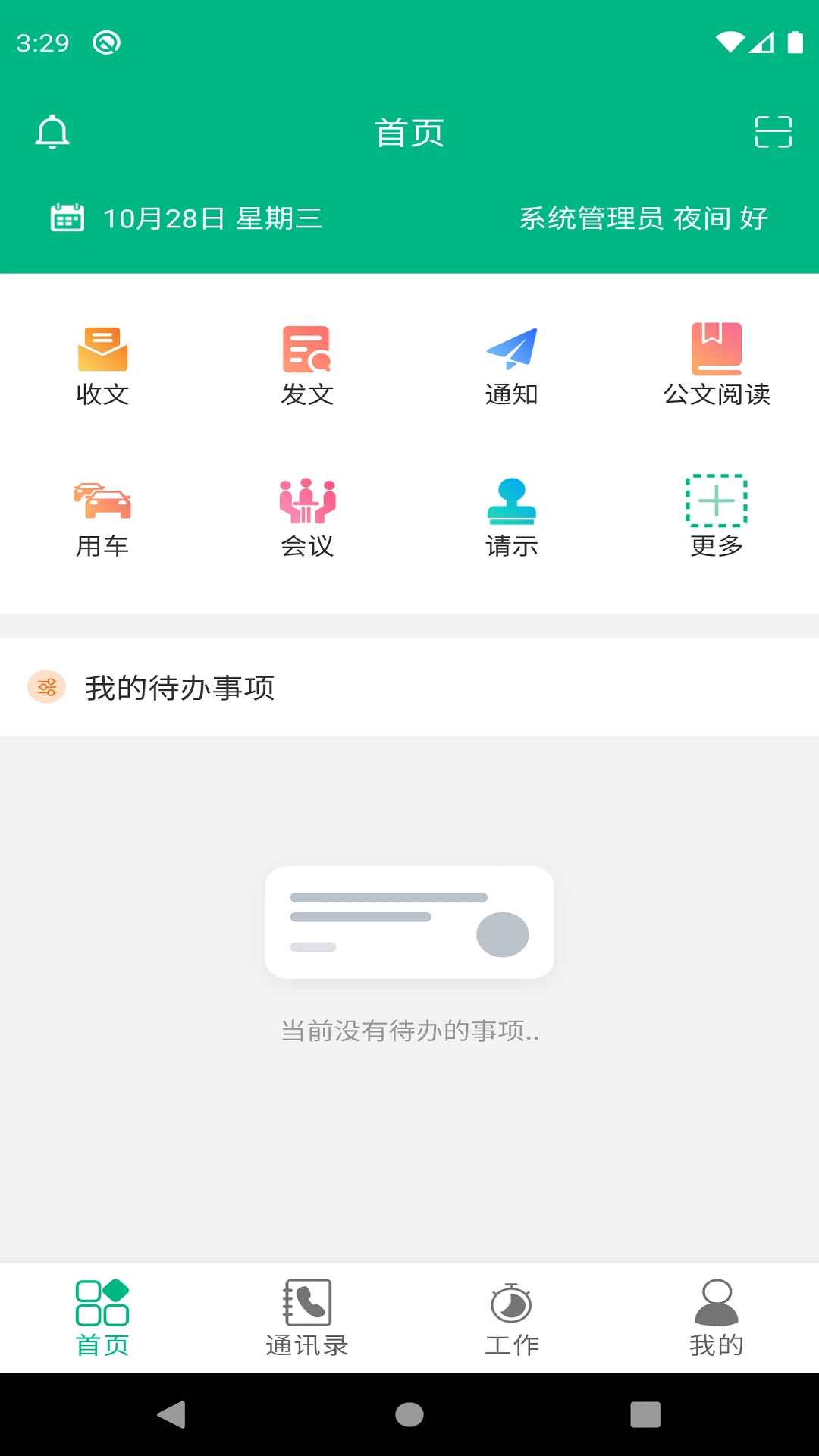Open the 会议 meeting icon
The height and width of the screenshot is (1456, 819).
(307, 499)
